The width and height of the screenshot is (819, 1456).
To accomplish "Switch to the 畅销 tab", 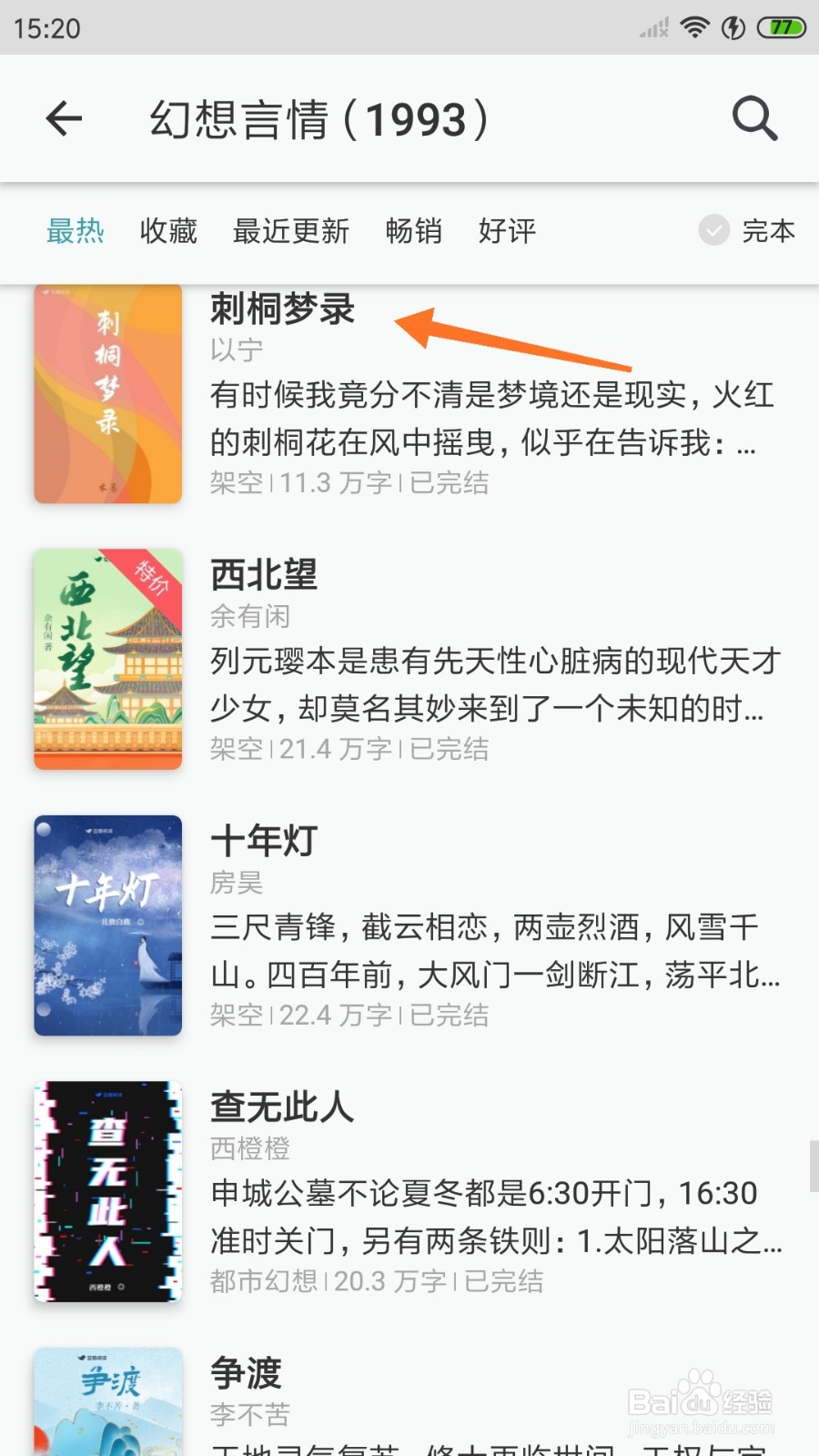I will [x=414, y=231].
